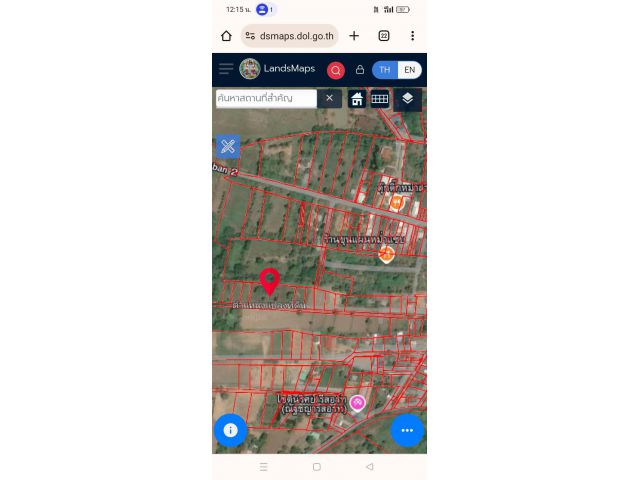The width and height of the screenshot is (640, 480).
Task: Open the measurement tools button
Action: tap(228, 146)
